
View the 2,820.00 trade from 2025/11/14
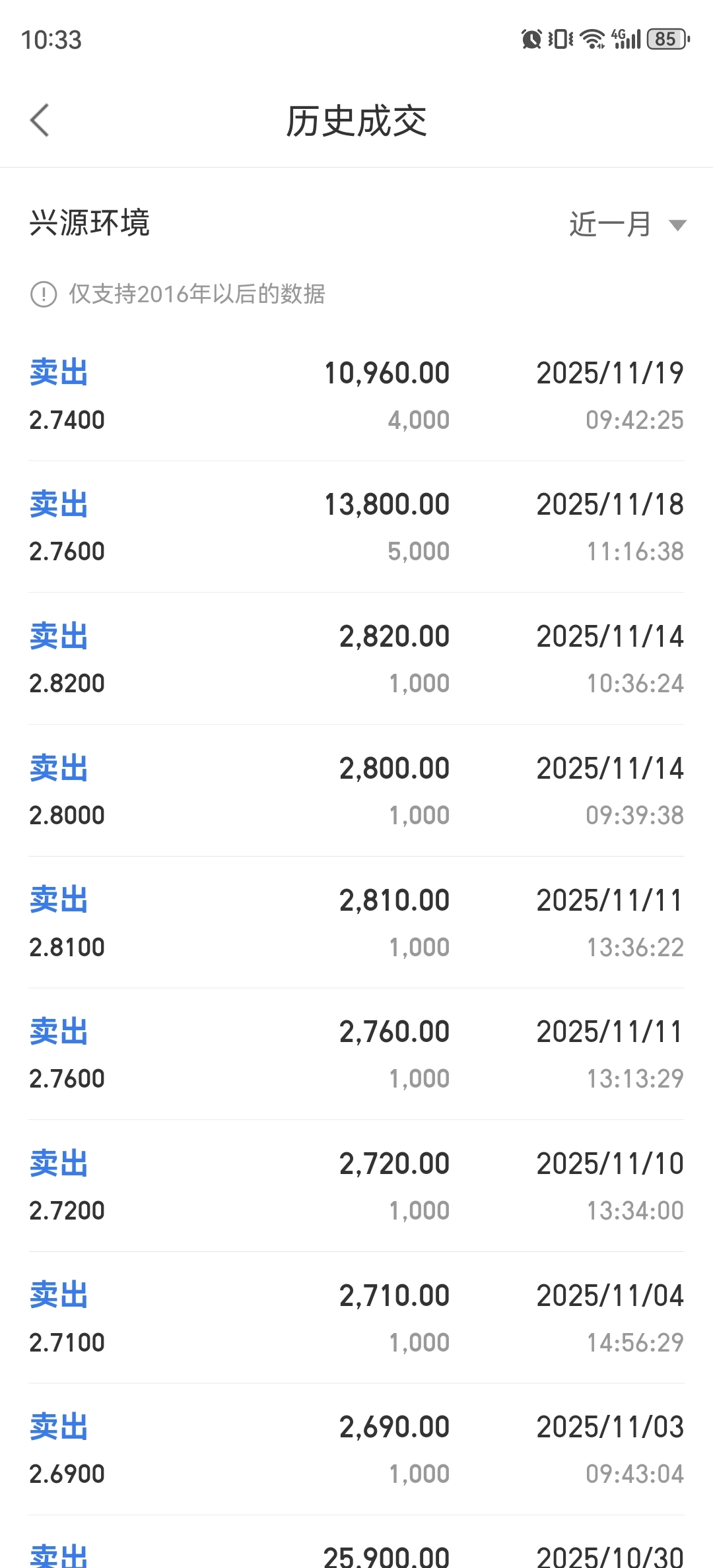coord(356,659)
